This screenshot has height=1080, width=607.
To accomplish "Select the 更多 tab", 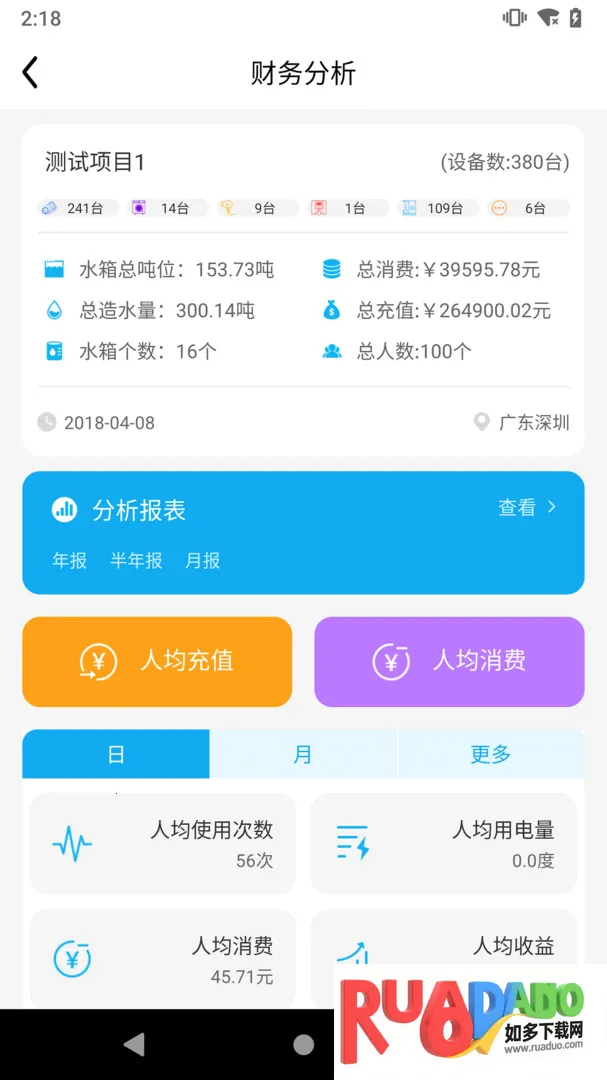I will pos(490,754).
